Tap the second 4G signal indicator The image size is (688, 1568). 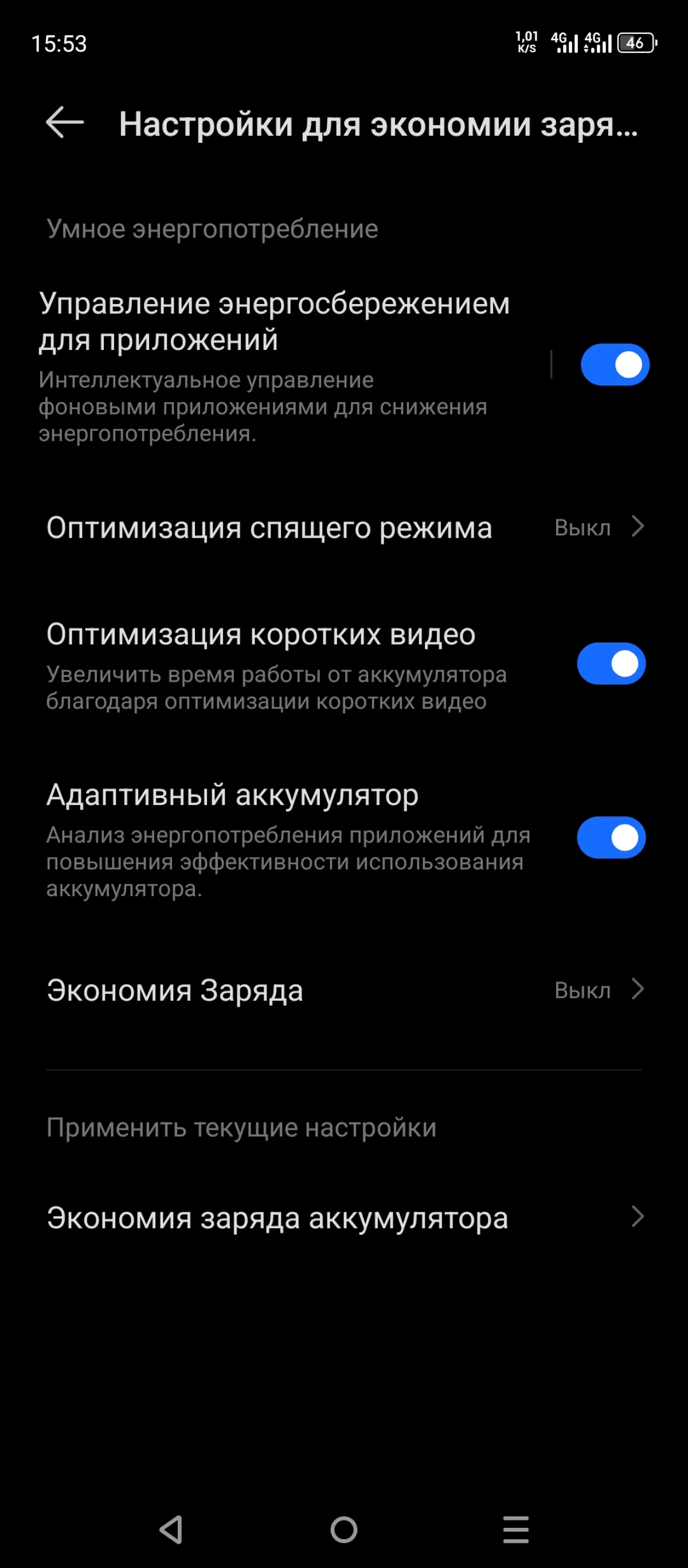coord(599,44)
